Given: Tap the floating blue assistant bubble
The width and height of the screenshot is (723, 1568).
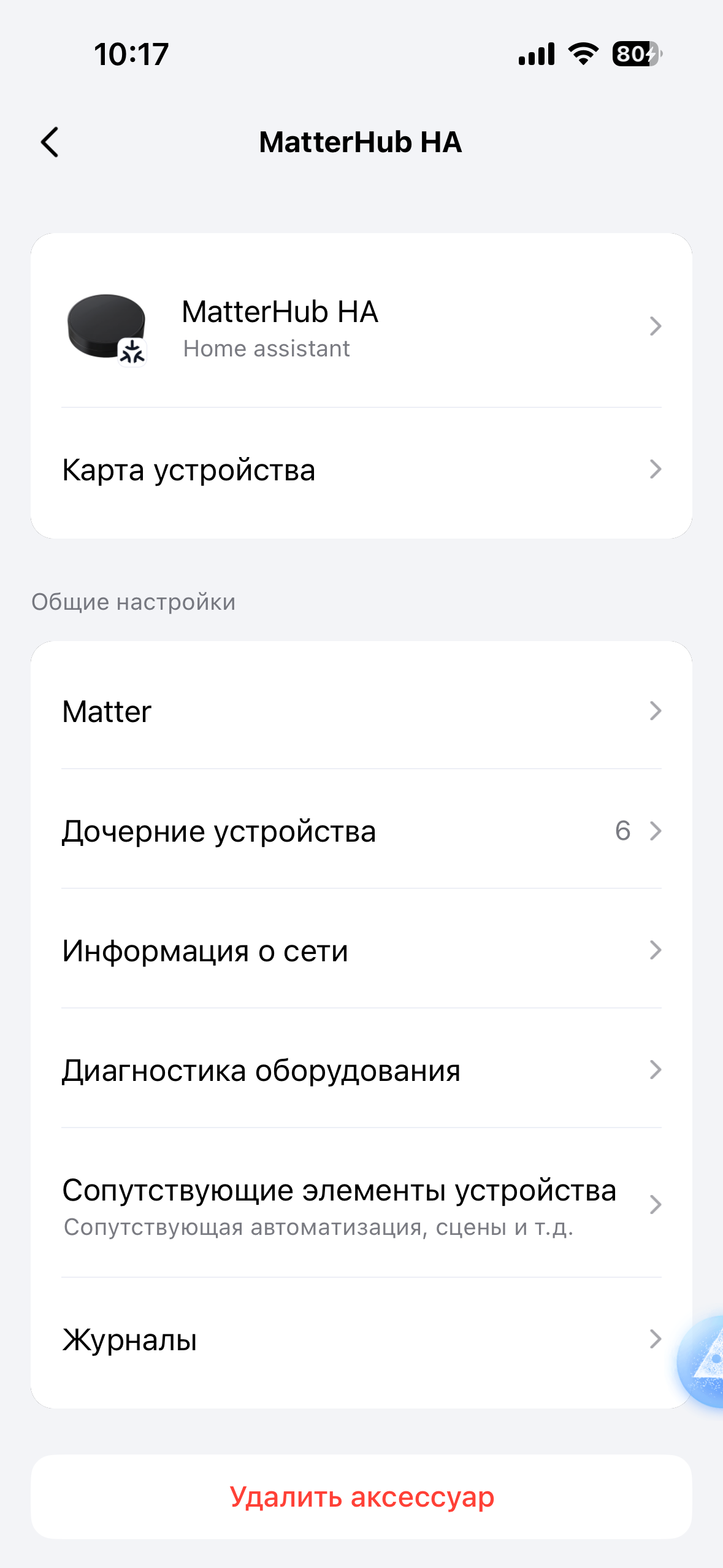Looking at the screenshot, I should [704, 1361].
